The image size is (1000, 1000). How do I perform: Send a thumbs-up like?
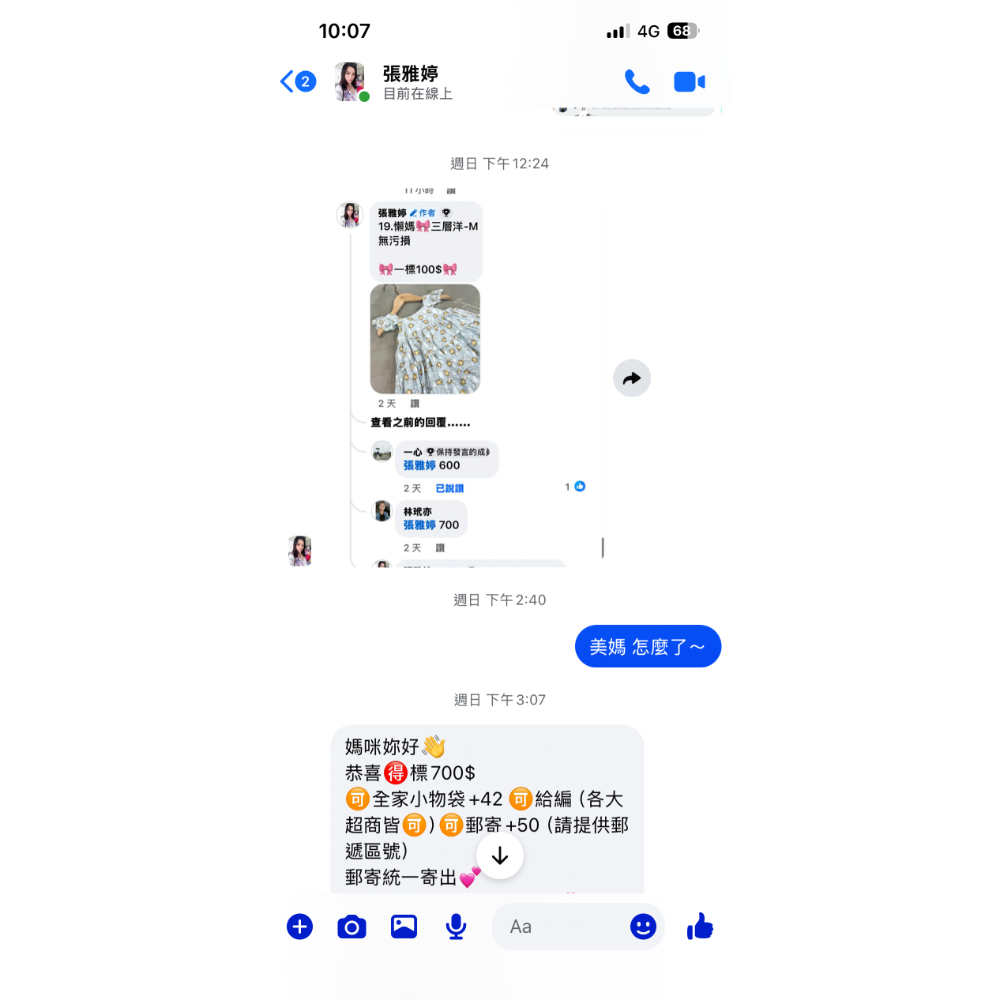(700, 927)
